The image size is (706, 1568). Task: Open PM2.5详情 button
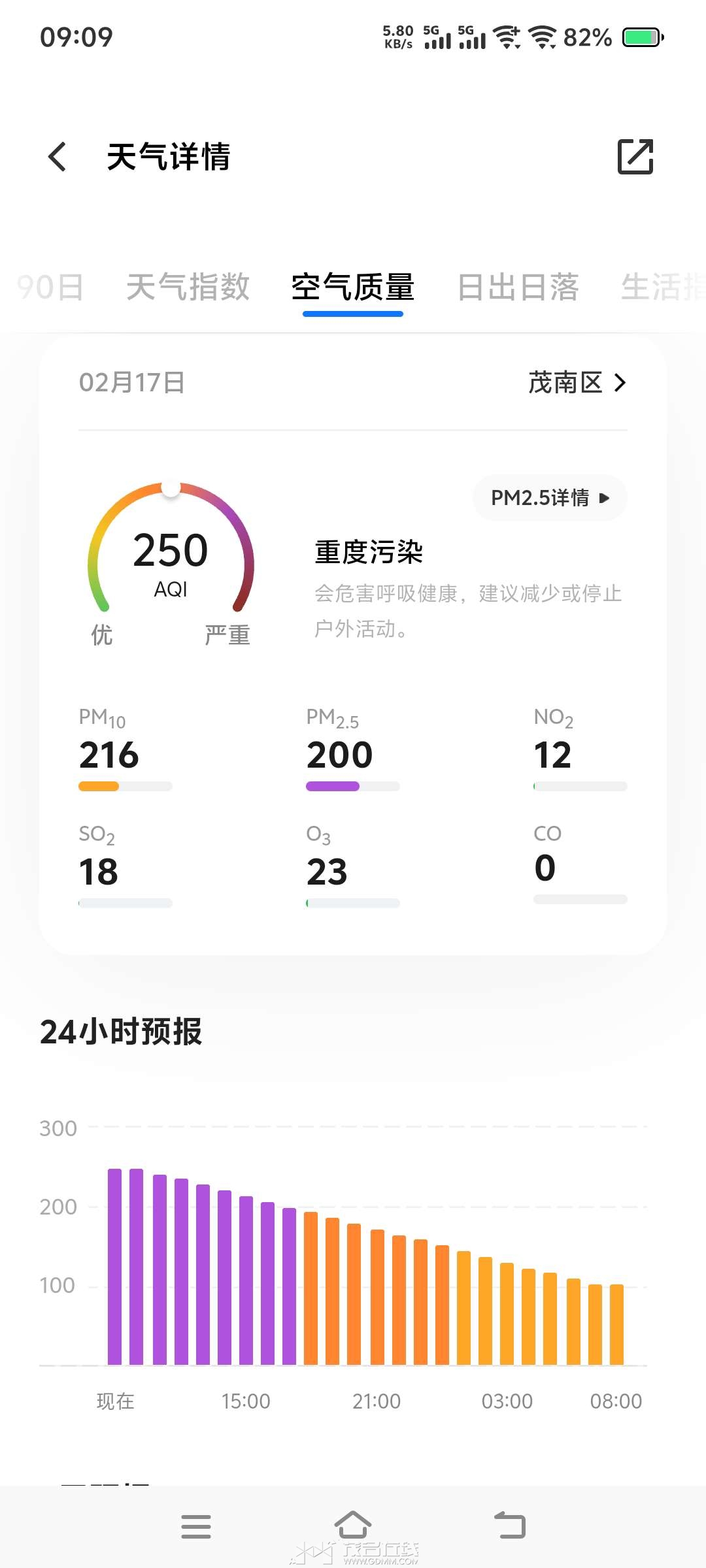[549, 498]
